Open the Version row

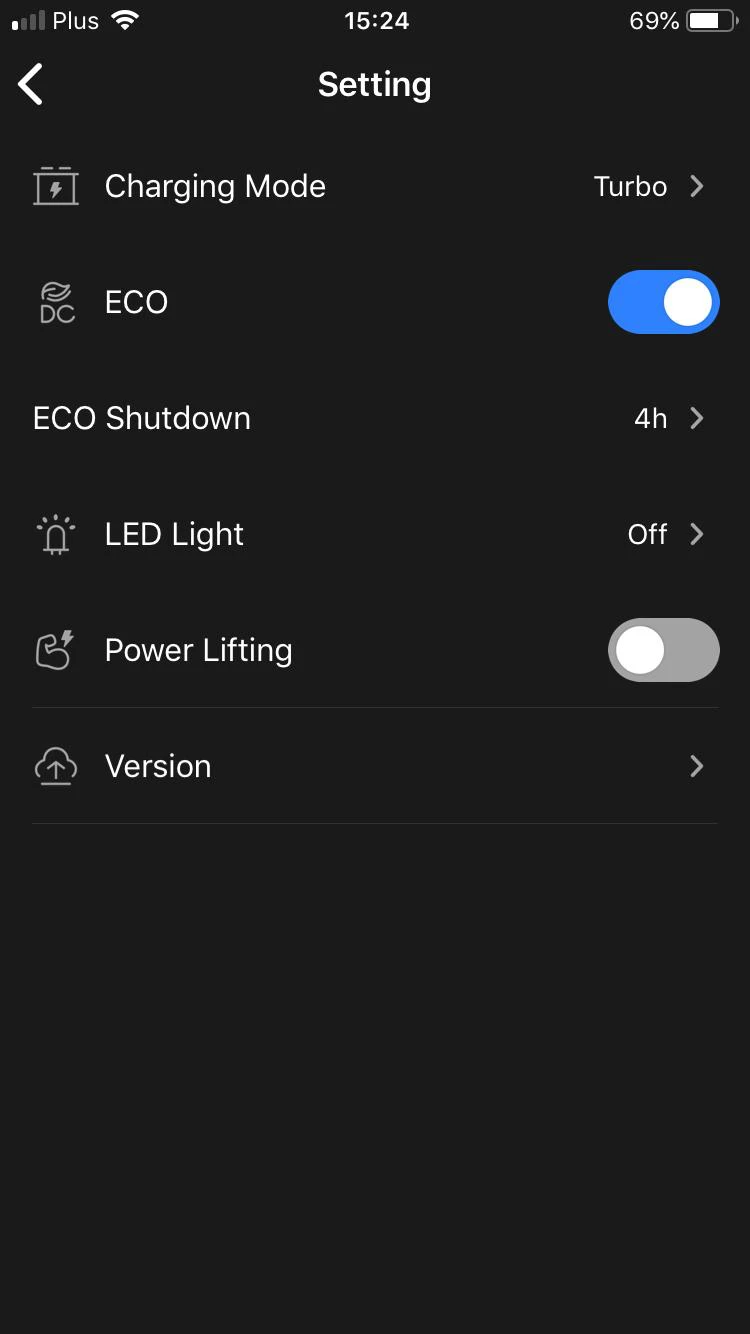(374, 766)
